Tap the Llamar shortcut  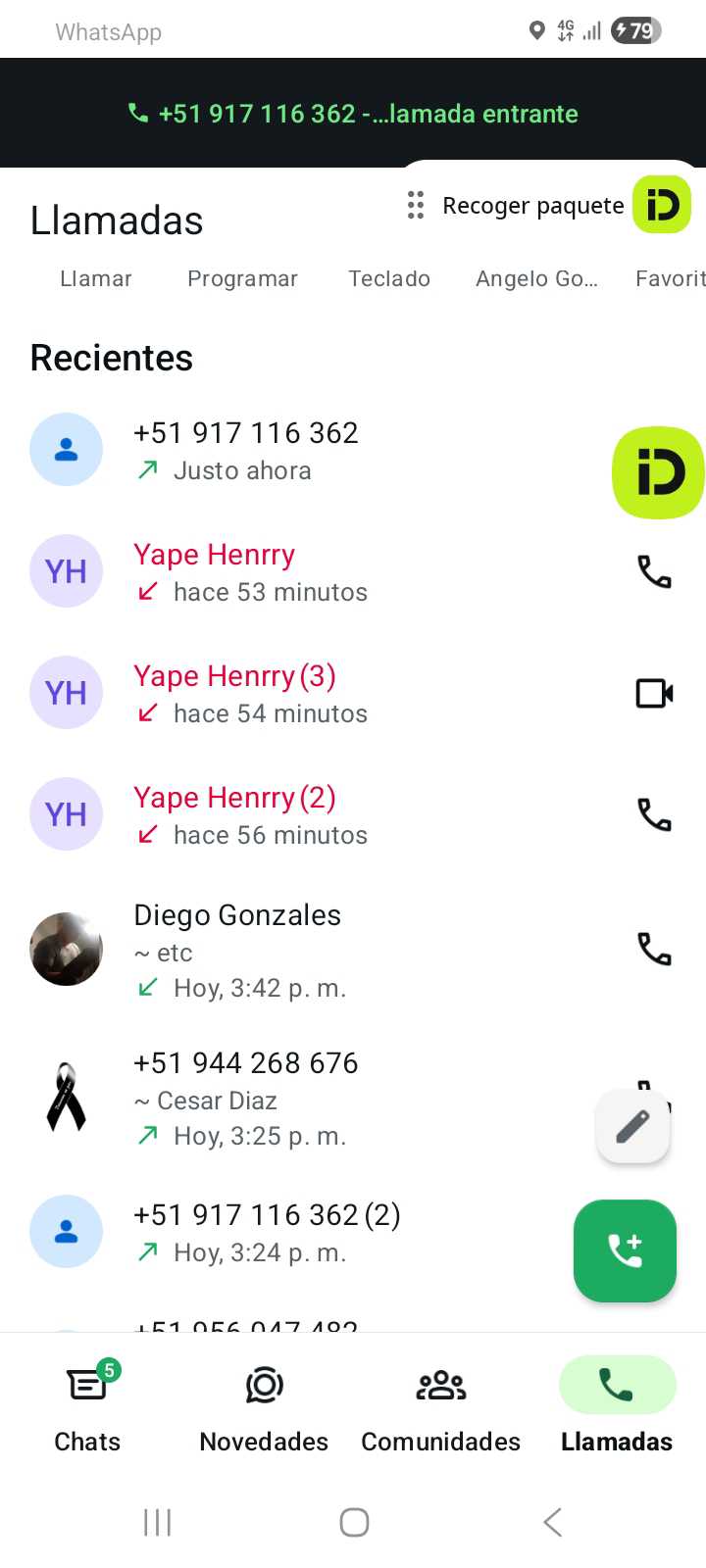[95, 279]
